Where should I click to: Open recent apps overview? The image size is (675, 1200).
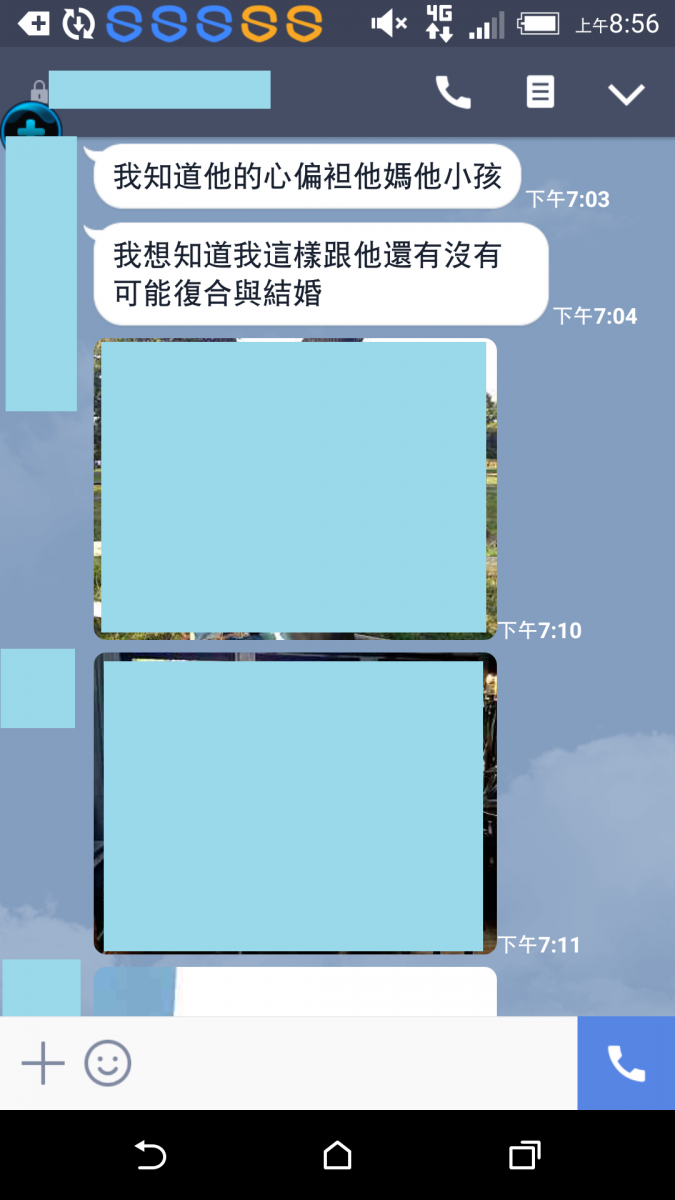pos(524,1156)
